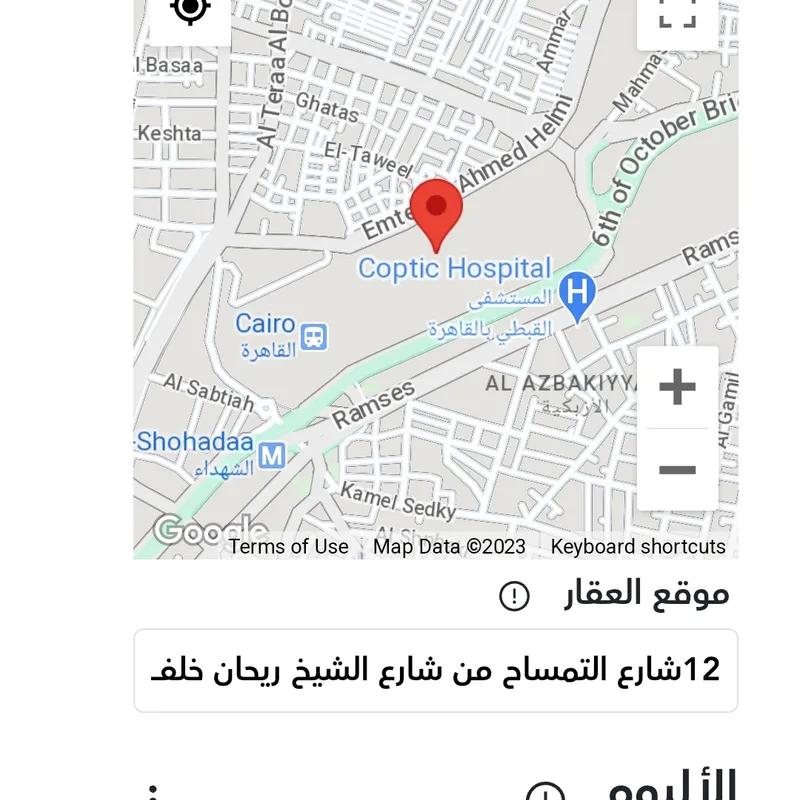
Task: Edit the property address field
Action: pyautogui.click(x=436, y=670)
